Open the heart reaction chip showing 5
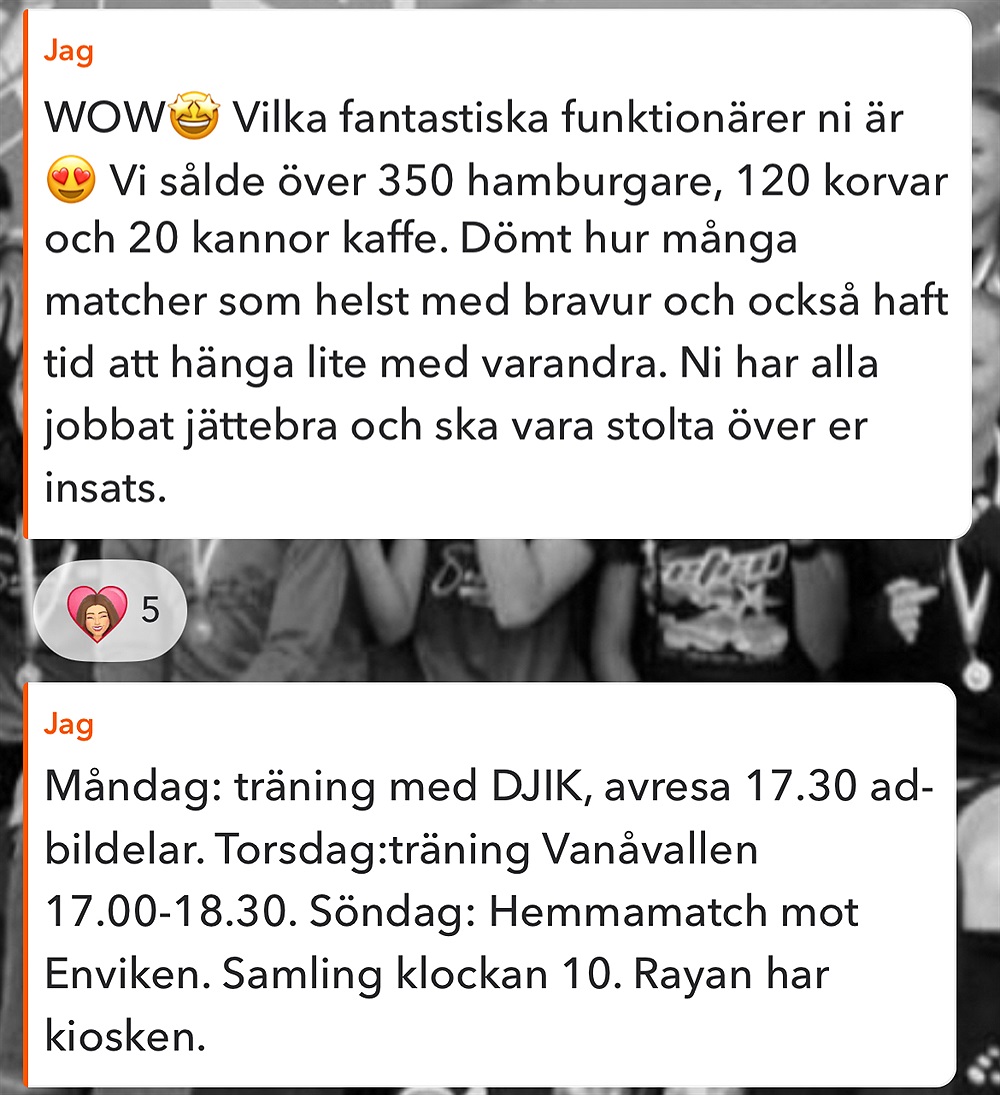 (110, 609)
